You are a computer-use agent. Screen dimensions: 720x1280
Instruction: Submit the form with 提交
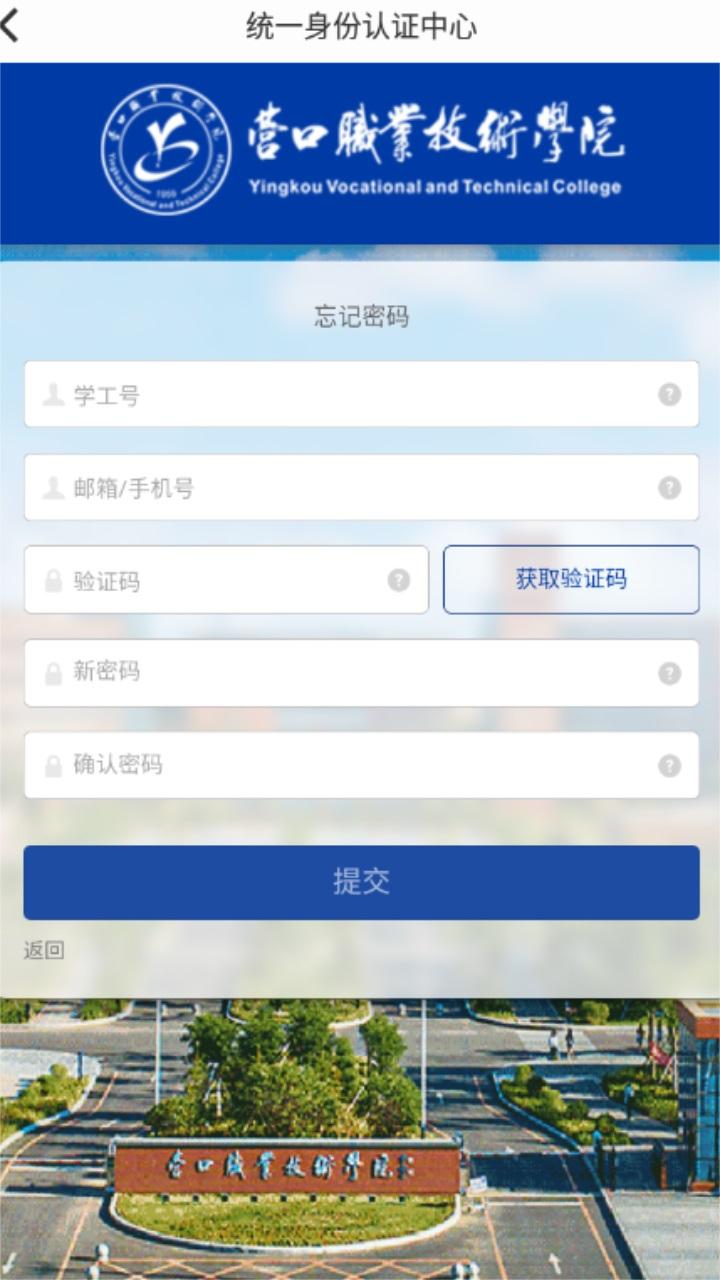tap(361, 882)
